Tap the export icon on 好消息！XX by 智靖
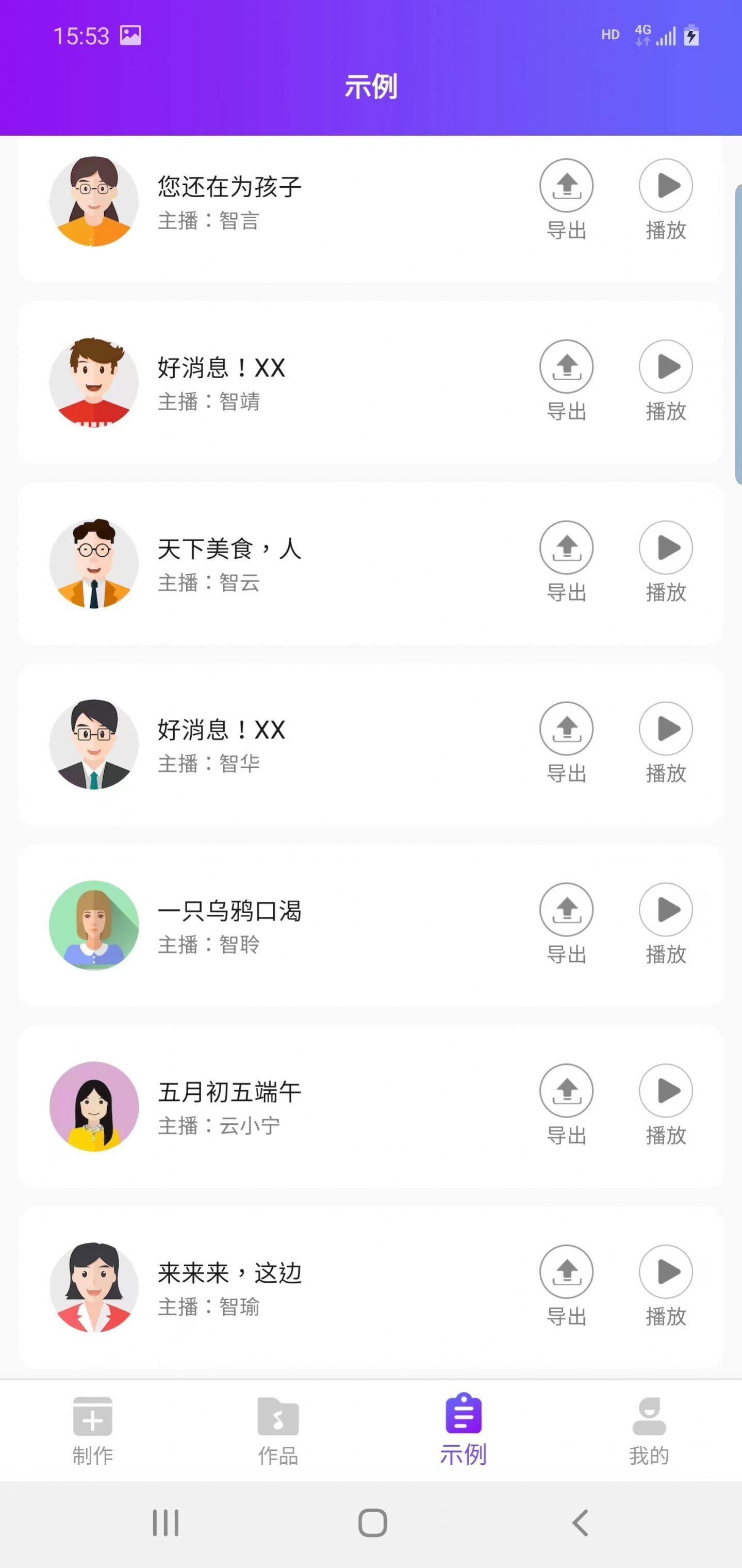 (x=566, y=367)
